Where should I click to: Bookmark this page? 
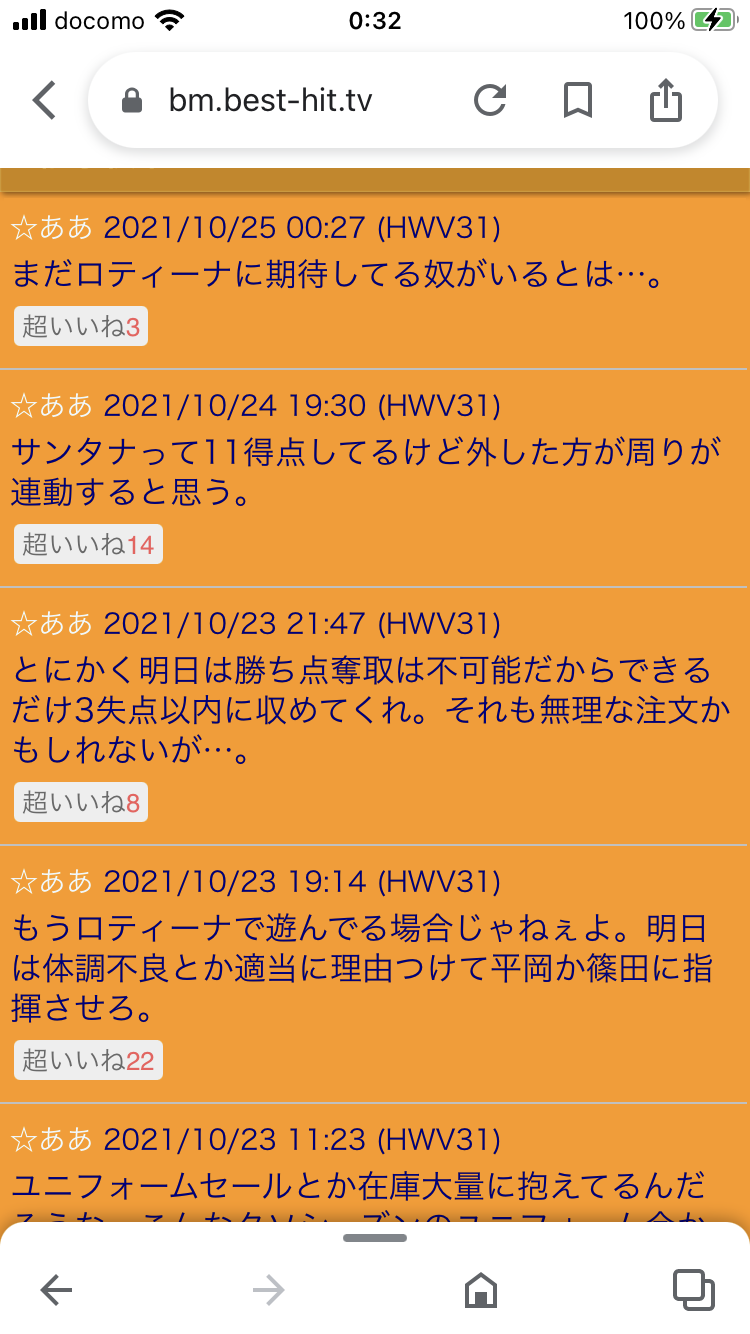[x=578, y=100]
